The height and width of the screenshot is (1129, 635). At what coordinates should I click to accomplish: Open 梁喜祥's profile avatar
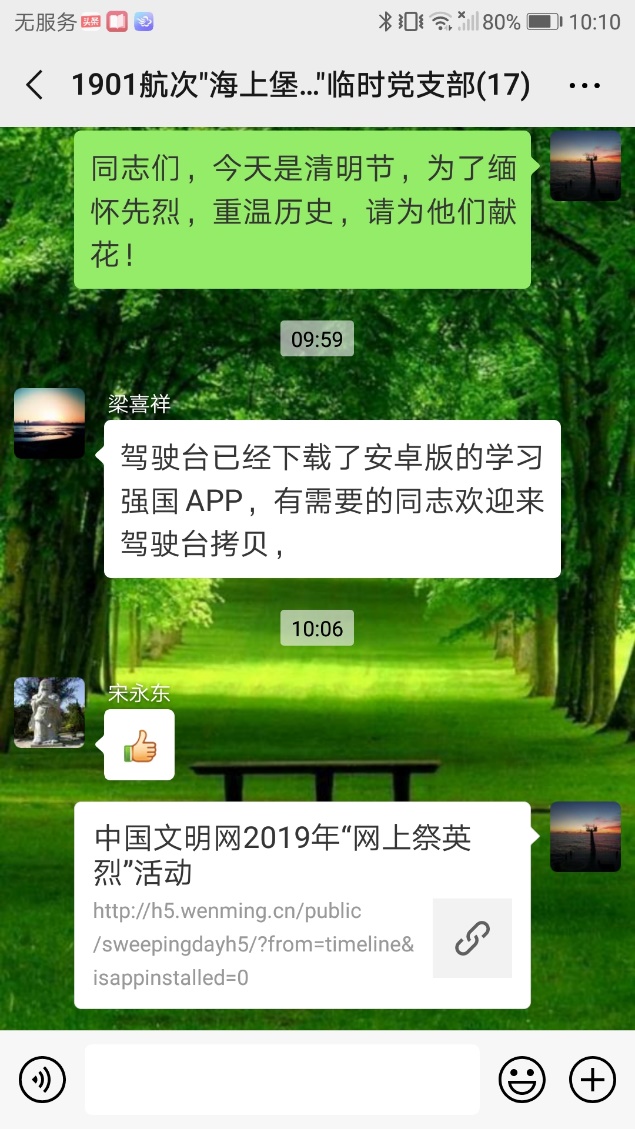point(49,423)
